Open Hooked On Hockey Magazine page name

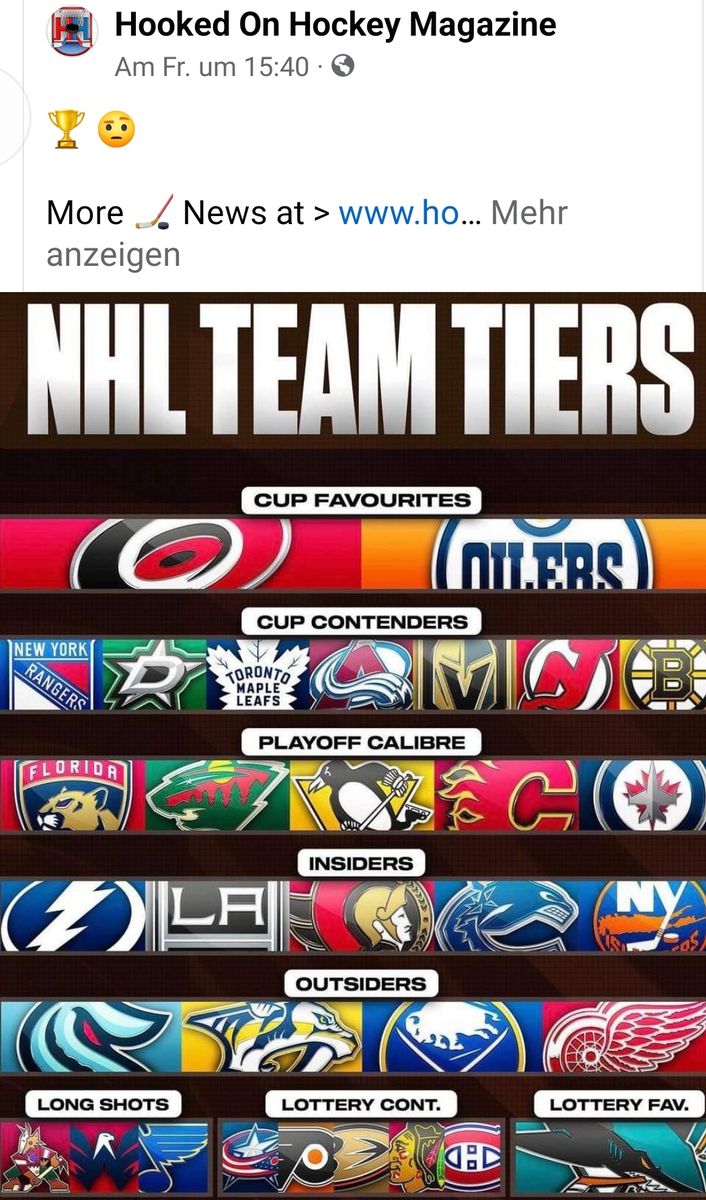335,24
